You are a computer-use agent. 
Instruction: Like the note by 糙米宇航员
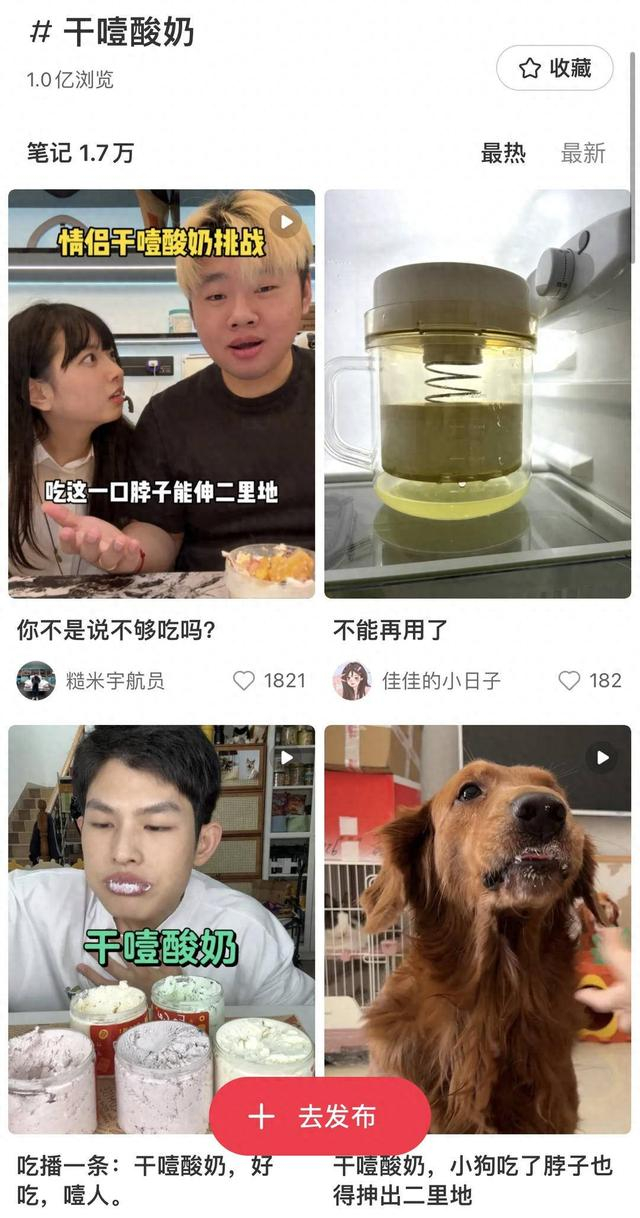[244, 681]
